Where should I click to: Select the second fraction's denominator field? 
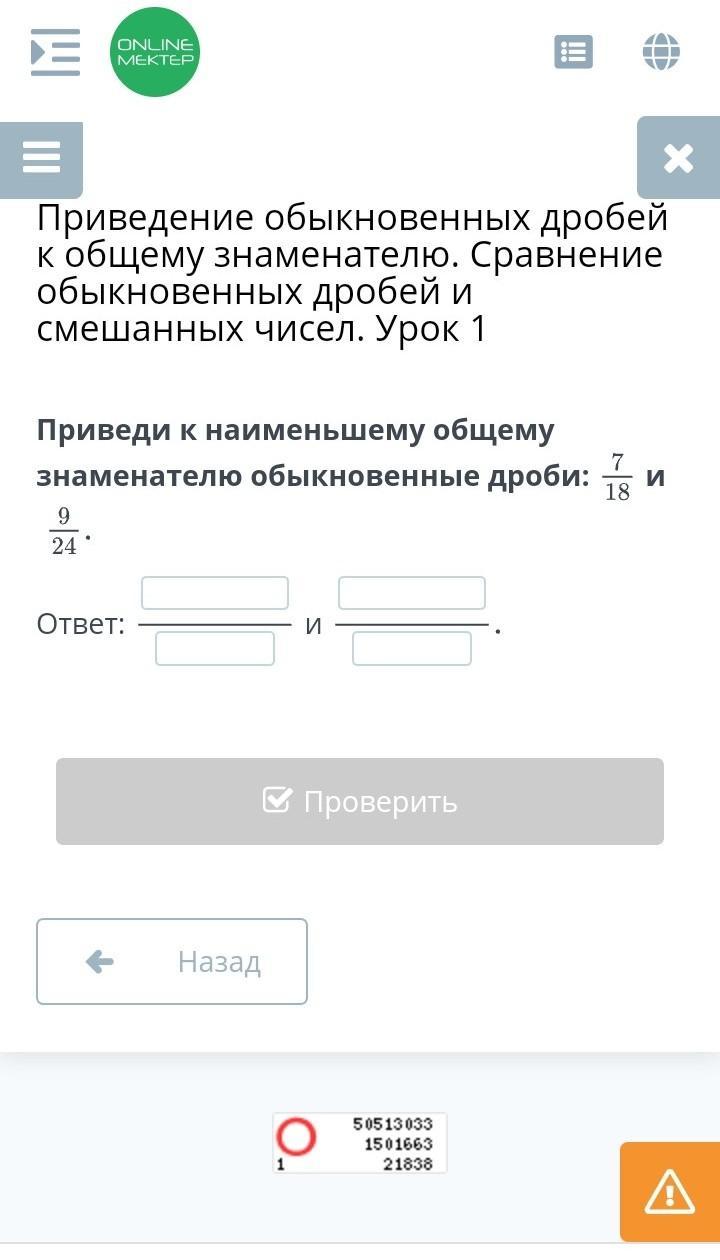(412, 649)
